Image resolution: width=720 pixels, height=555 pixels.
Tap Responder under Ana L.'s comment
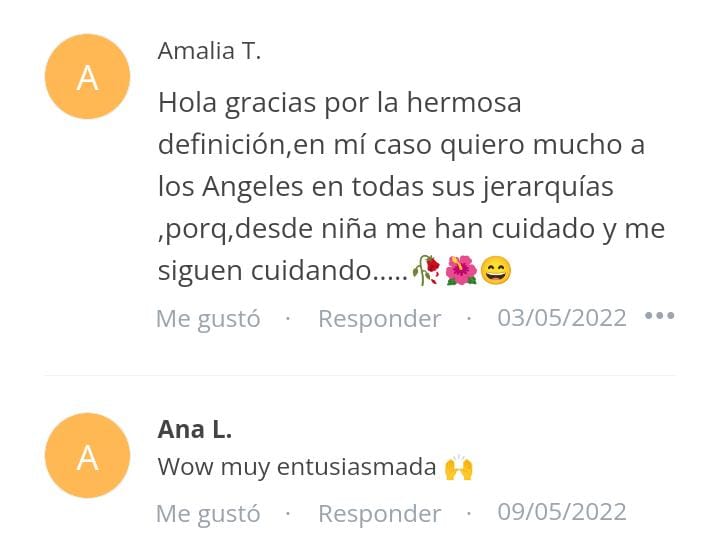[379, 513]
